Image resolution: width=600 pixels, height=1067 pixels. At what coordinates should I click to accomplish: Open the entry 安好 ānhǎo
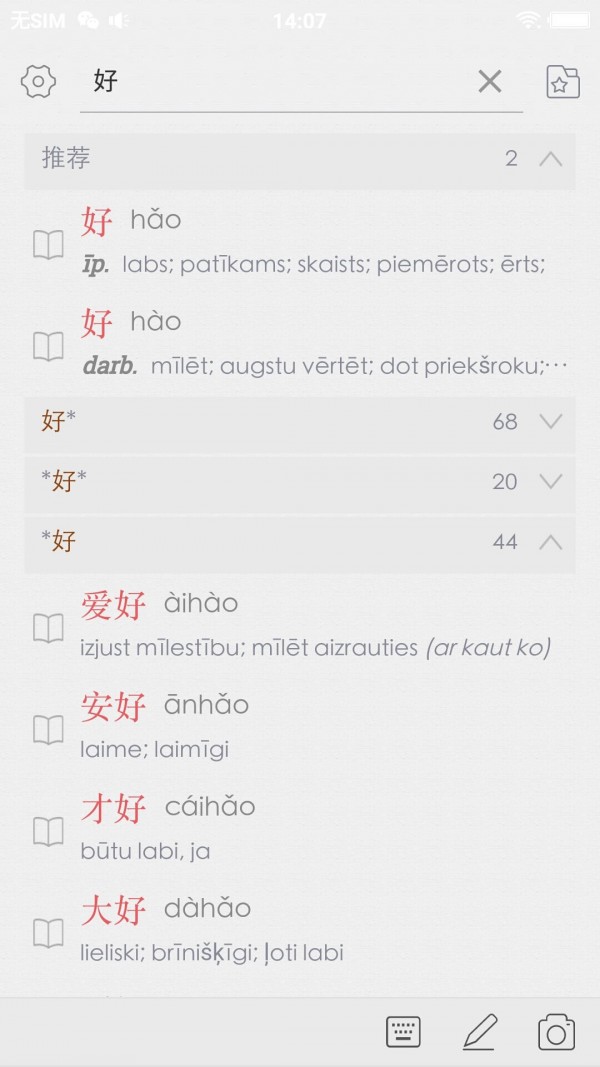[x=300, y=726]
